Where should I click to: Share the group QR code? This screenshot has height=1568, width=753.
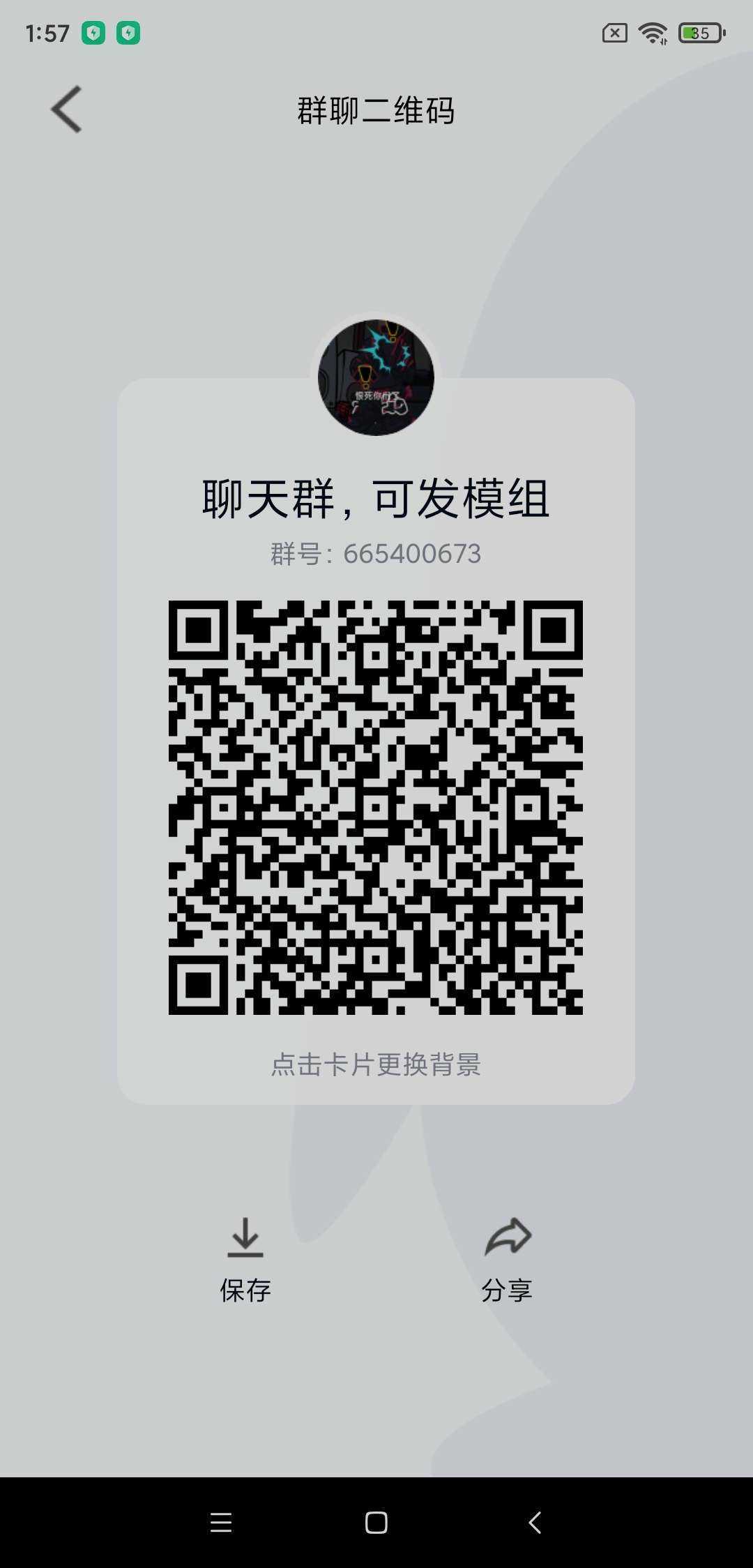(x=507, y=1260)
